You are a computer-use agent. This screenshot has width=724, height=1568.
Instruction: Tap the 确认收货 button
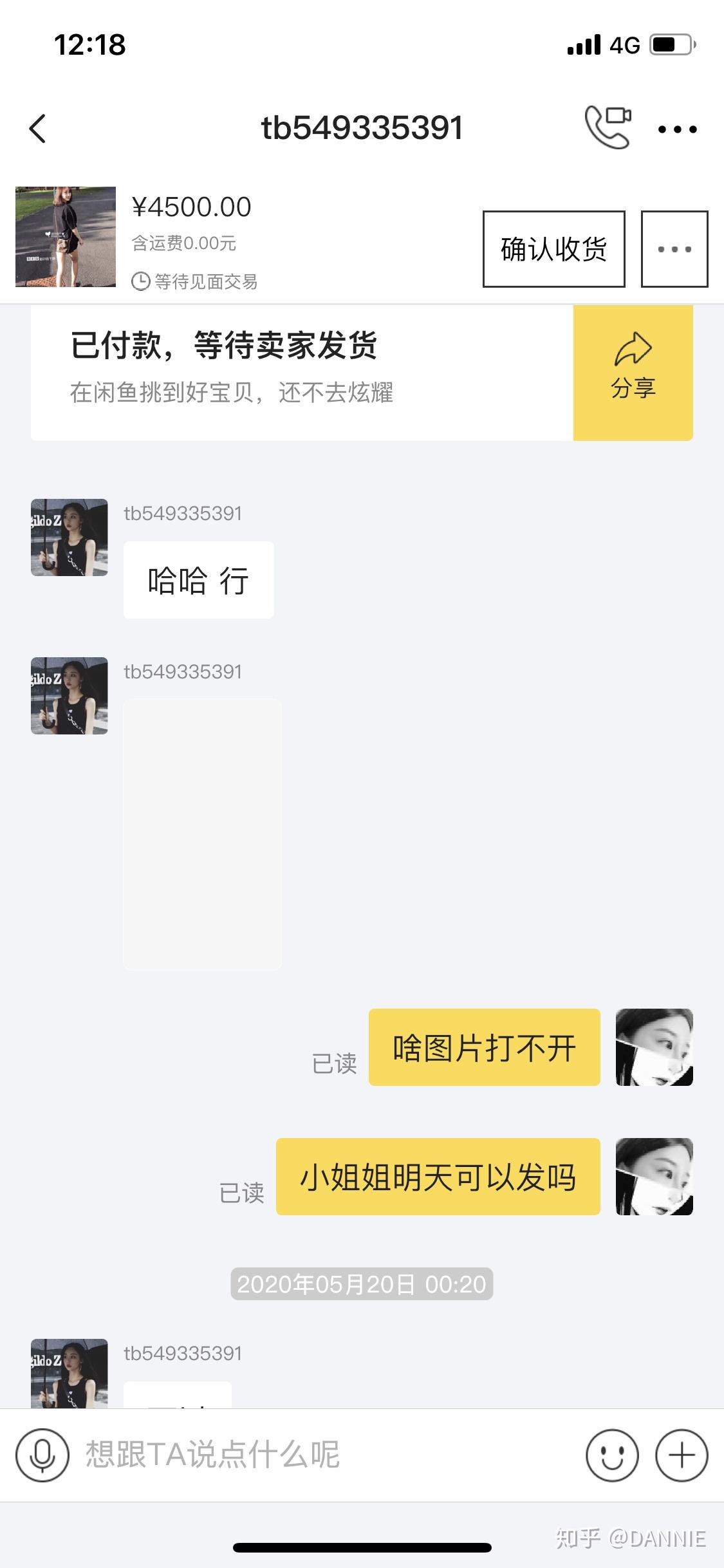pyautogui.click(x=553, y=249)
